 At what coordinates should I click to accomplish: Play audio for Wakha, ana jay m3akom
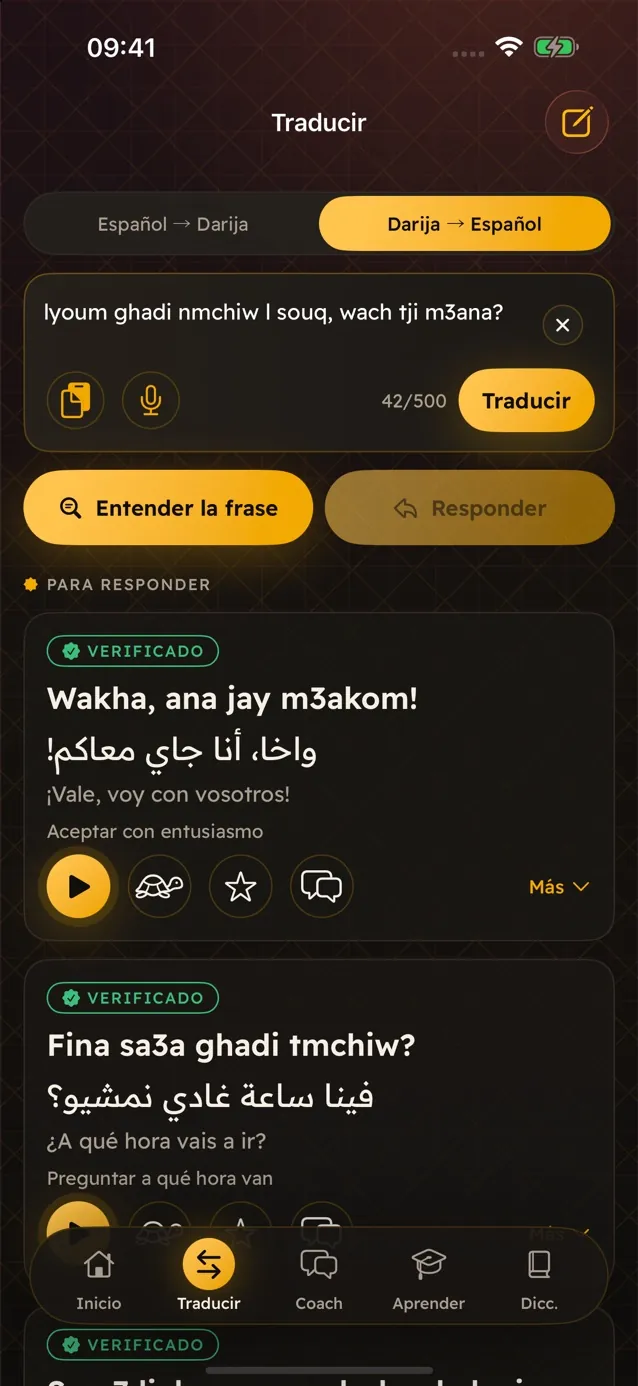click(x=78, y=886)
